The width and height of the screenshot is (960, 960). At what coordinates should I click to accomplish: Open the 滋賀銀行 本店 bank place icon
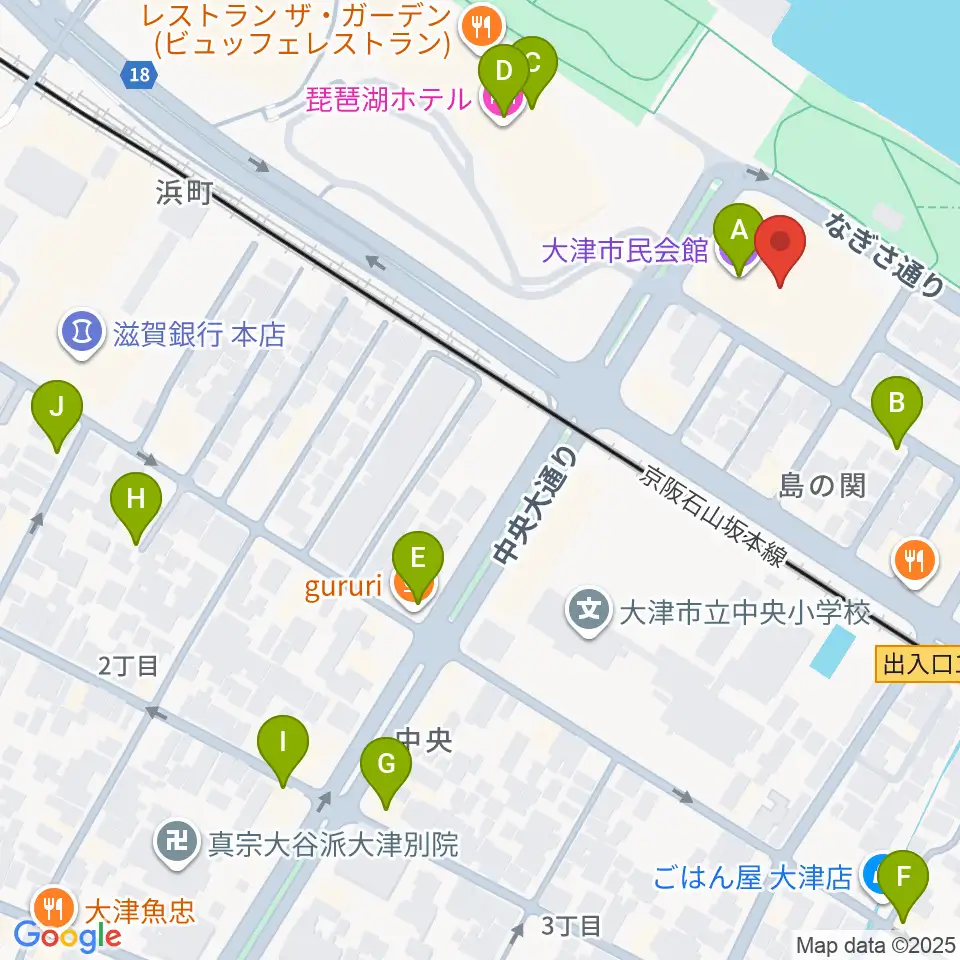[82, 333]
